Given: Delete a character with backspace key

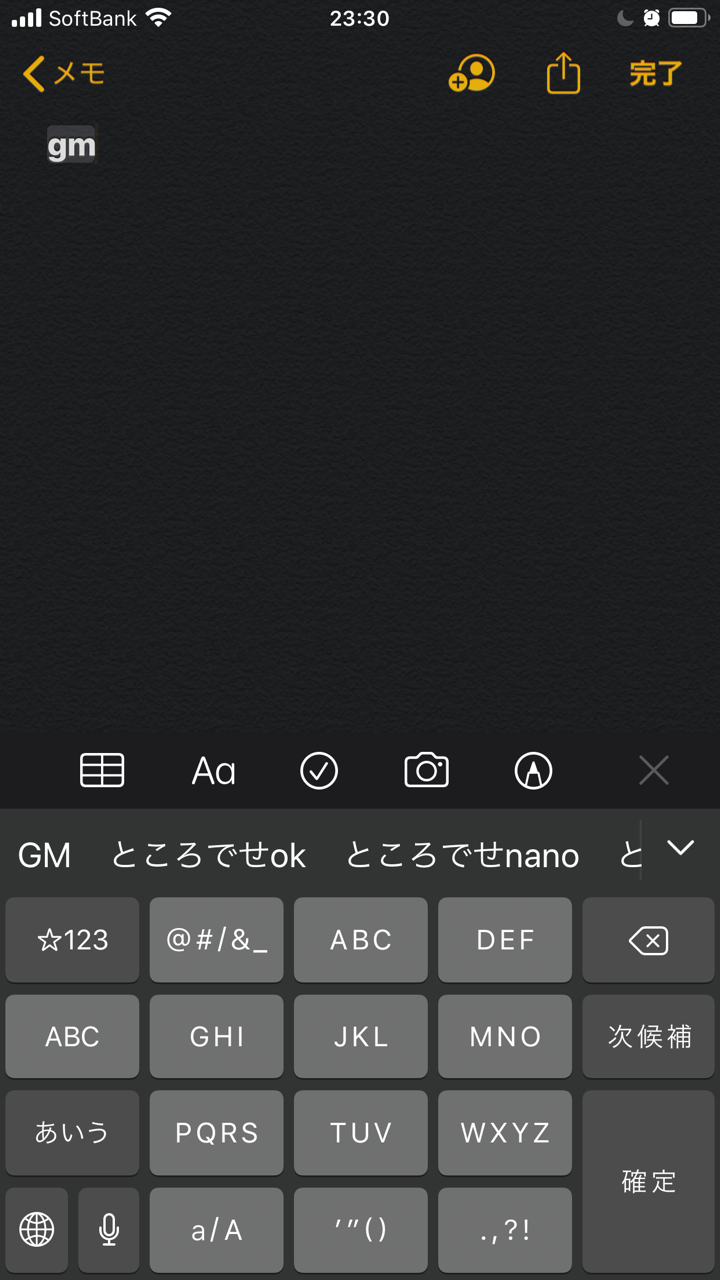Looking at the screenshot, I should pos(649,940).
